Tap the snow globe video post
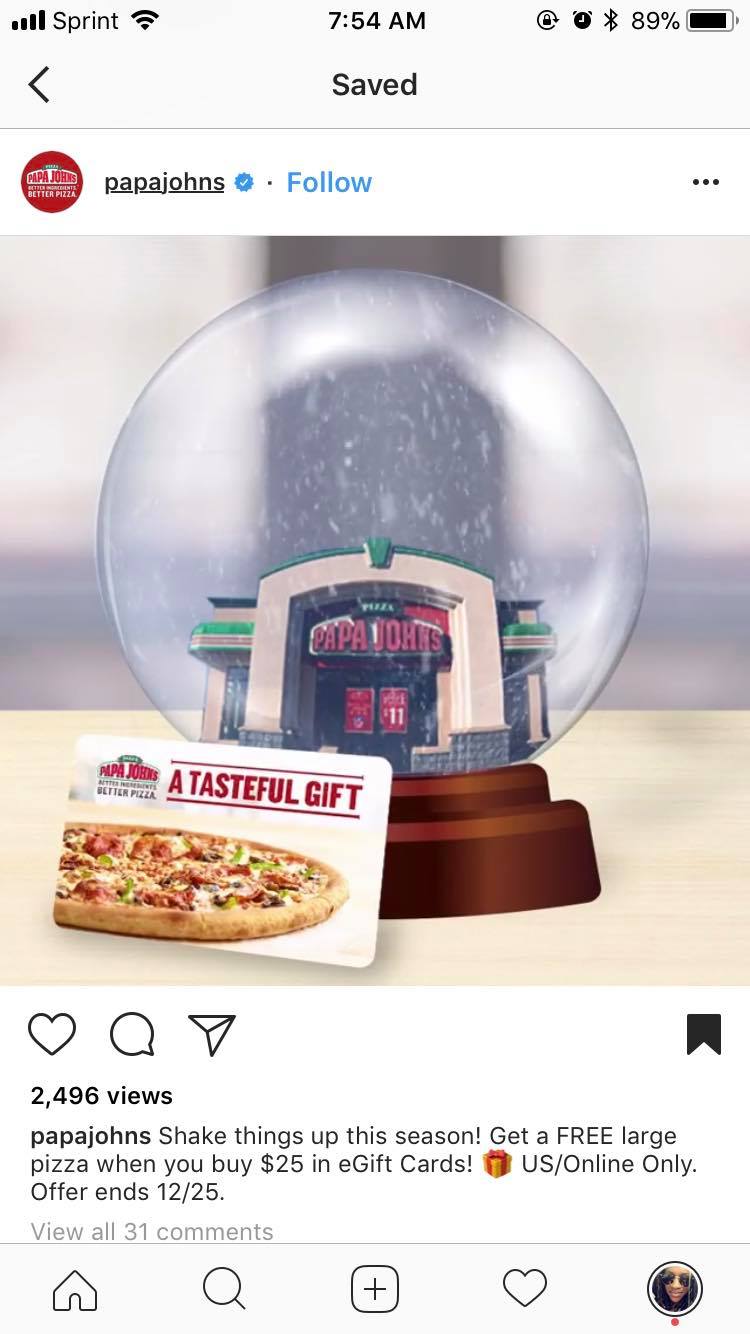This screenshot has height=1334, width=750. pos(375,610)
